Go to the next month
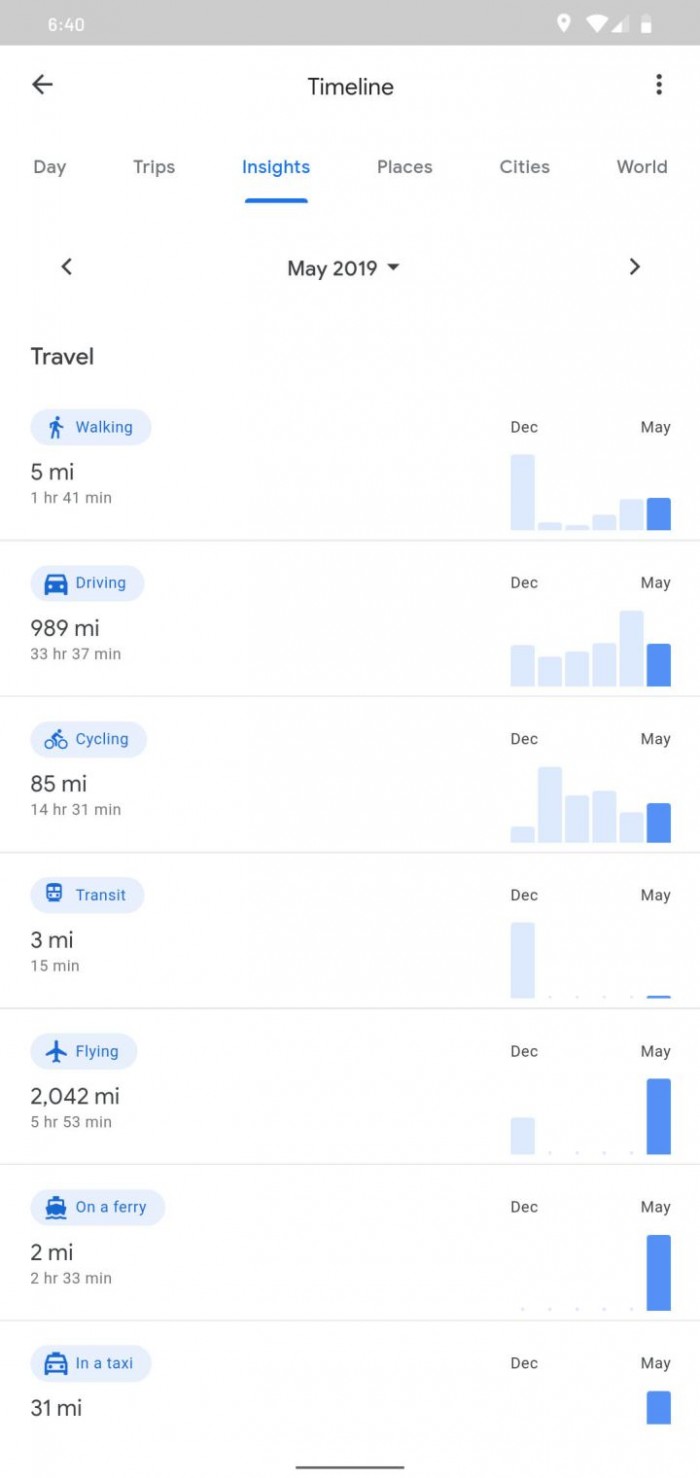Screen dimensions: 700x1478 [x=634, y=267]
